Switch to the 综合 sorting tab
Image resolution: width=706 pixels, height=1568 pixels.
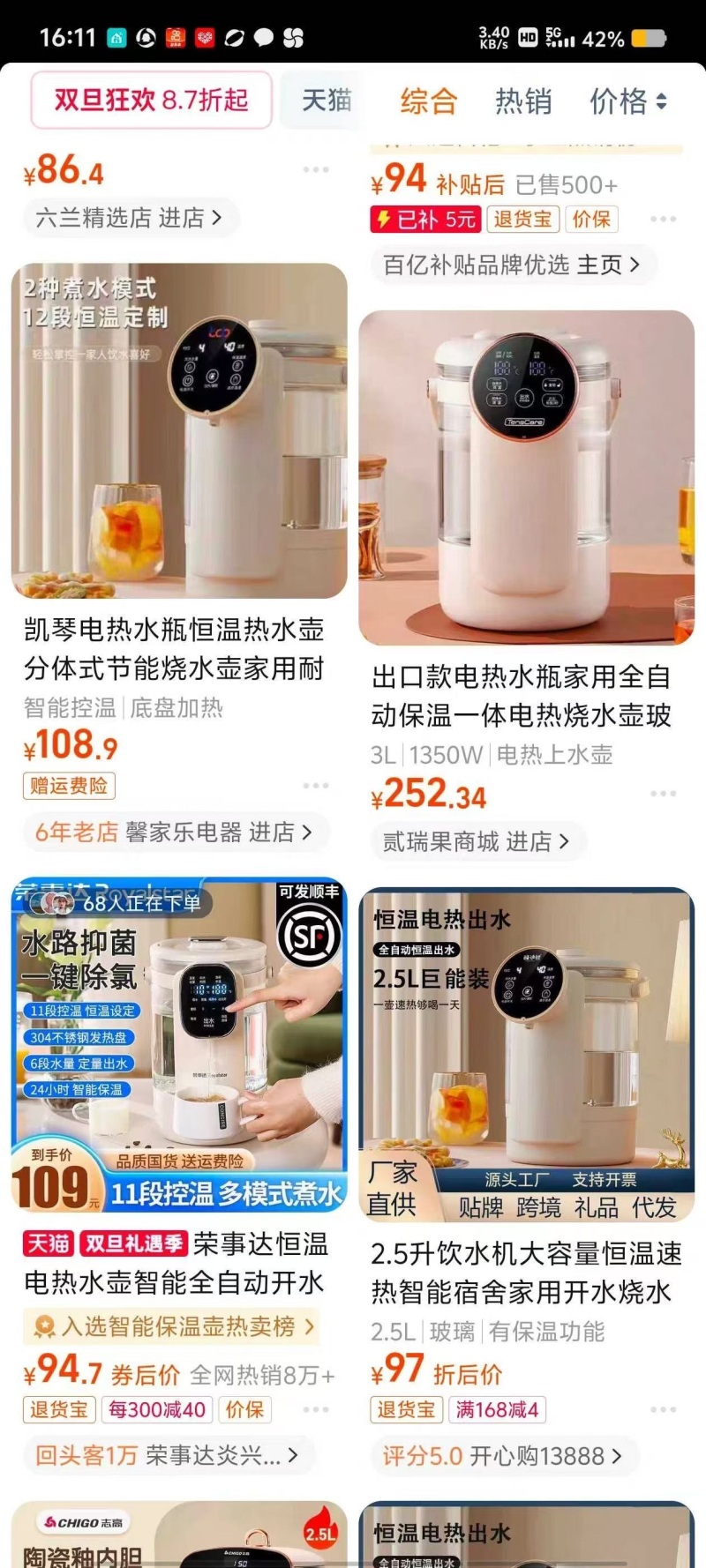(x=428, y=101)
